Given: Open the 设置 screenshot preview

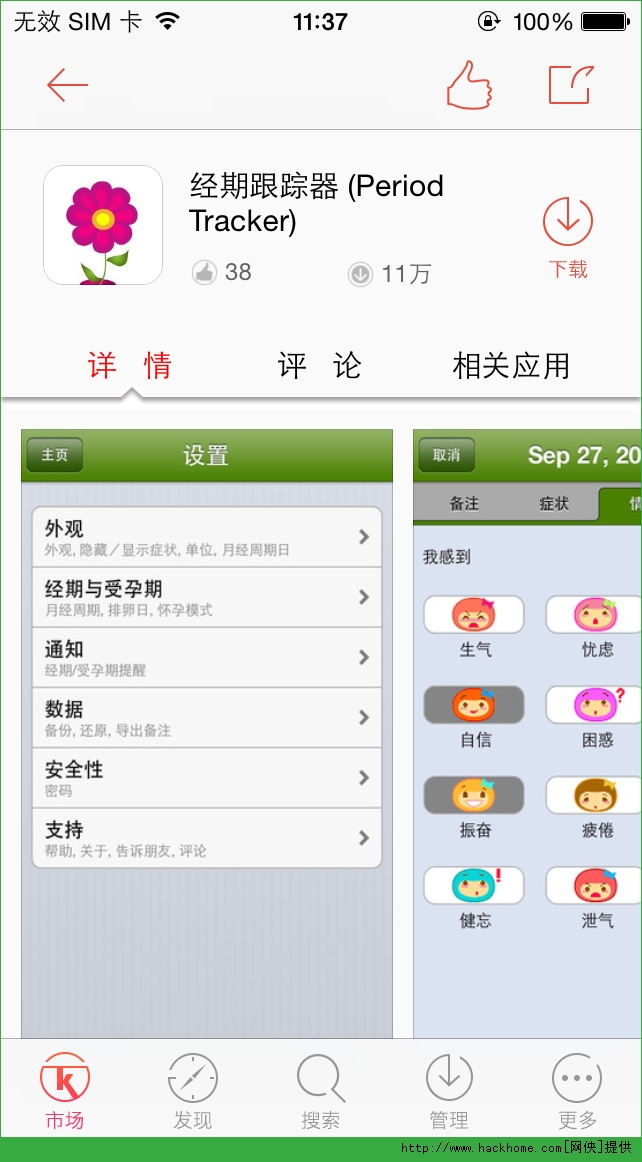Looking at the screenshot, I should click(206, 730).
